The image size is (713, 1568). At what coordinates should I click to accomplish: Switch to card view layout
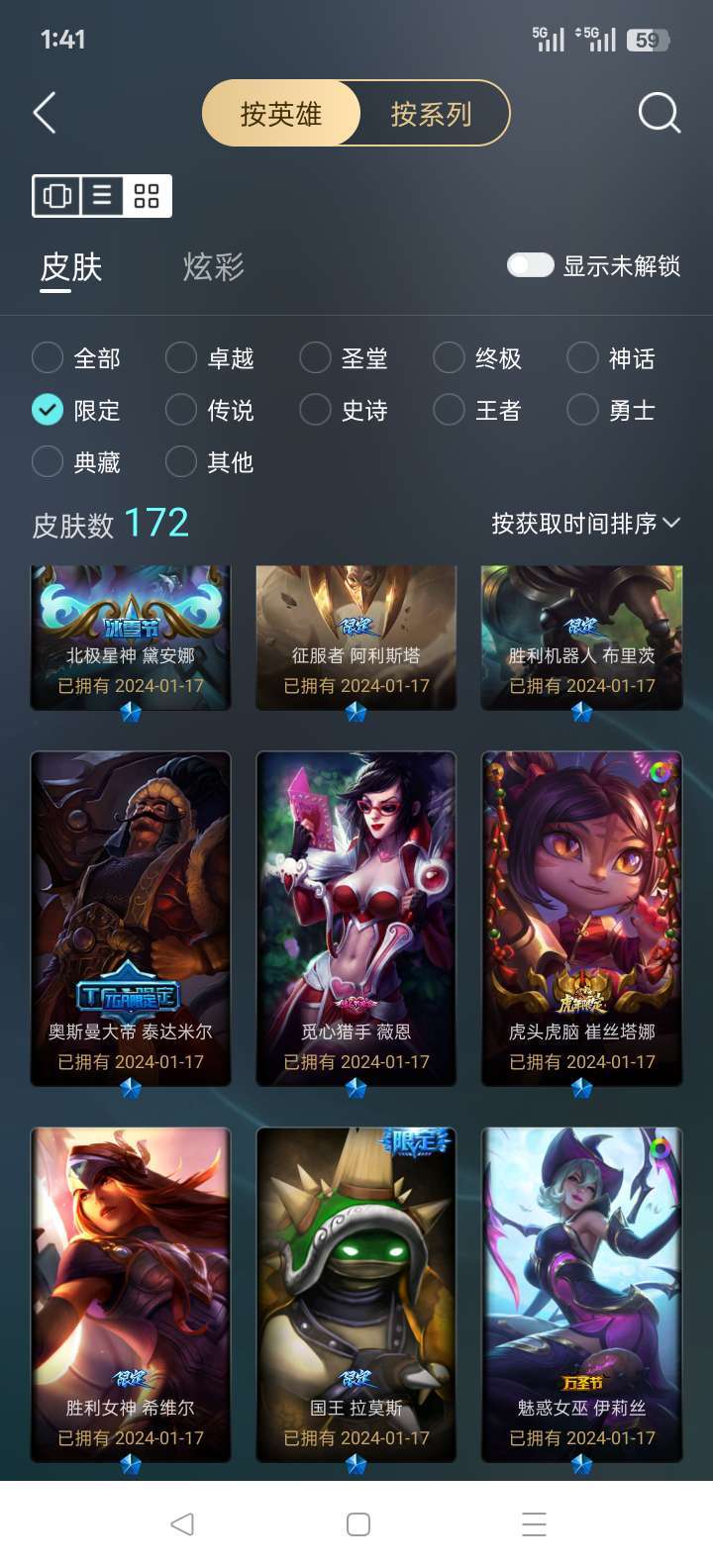click(56, 196)
